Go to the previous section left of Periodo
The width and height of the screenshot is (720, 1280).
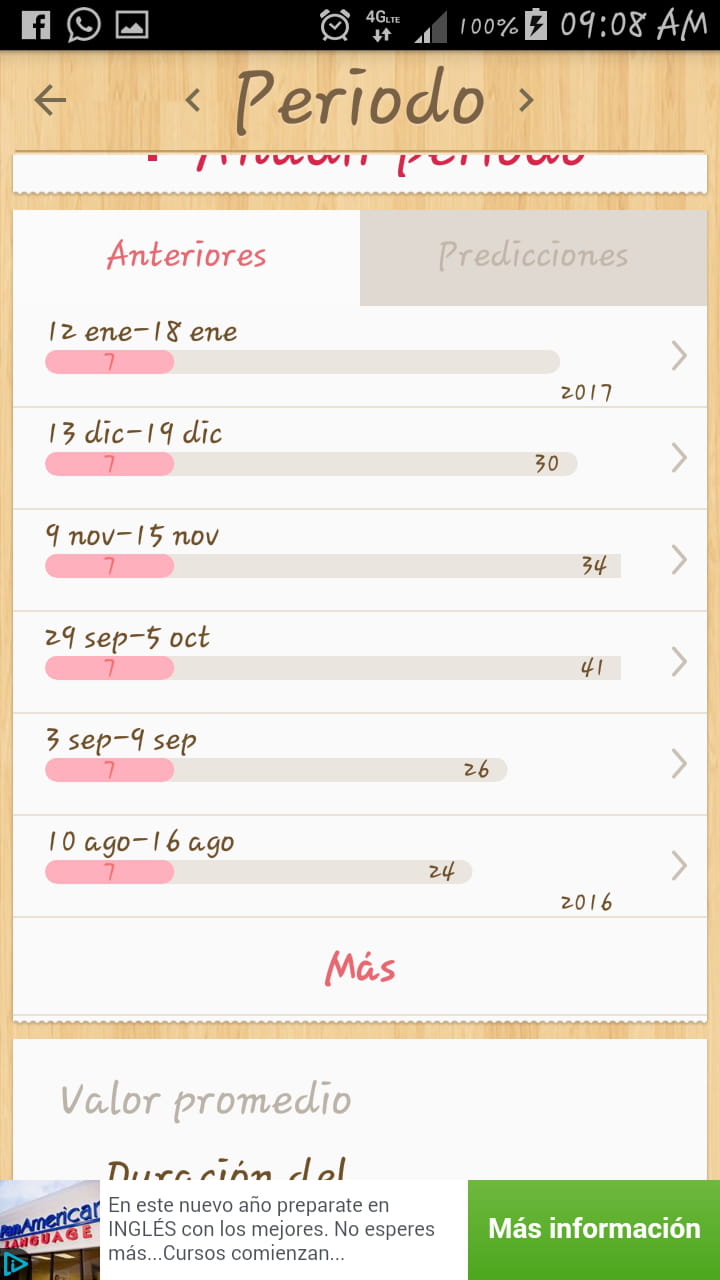click(x=193, y=100)
